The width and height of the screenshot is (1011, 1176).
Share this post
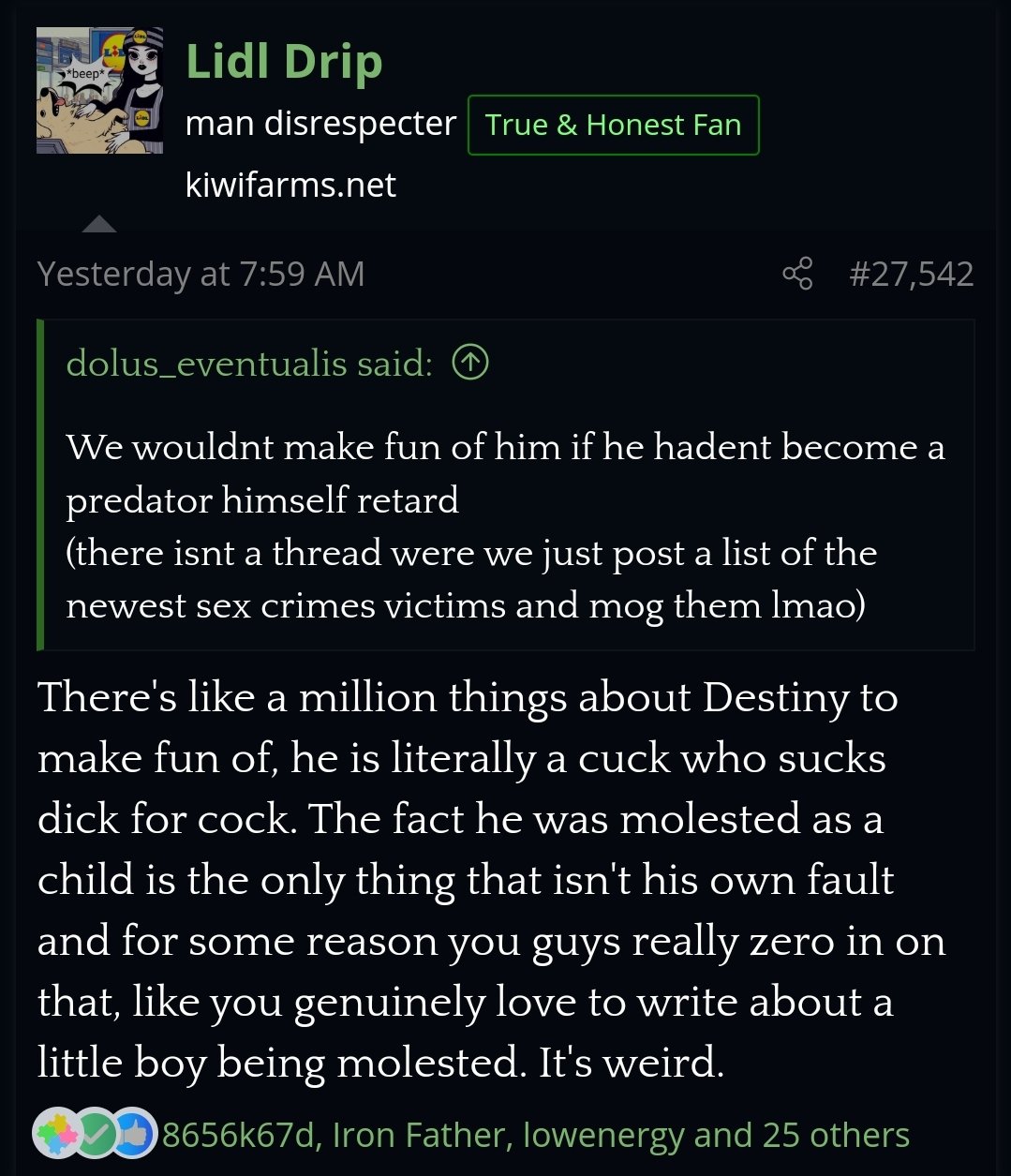pyautogui.click(x=797, y=274)
